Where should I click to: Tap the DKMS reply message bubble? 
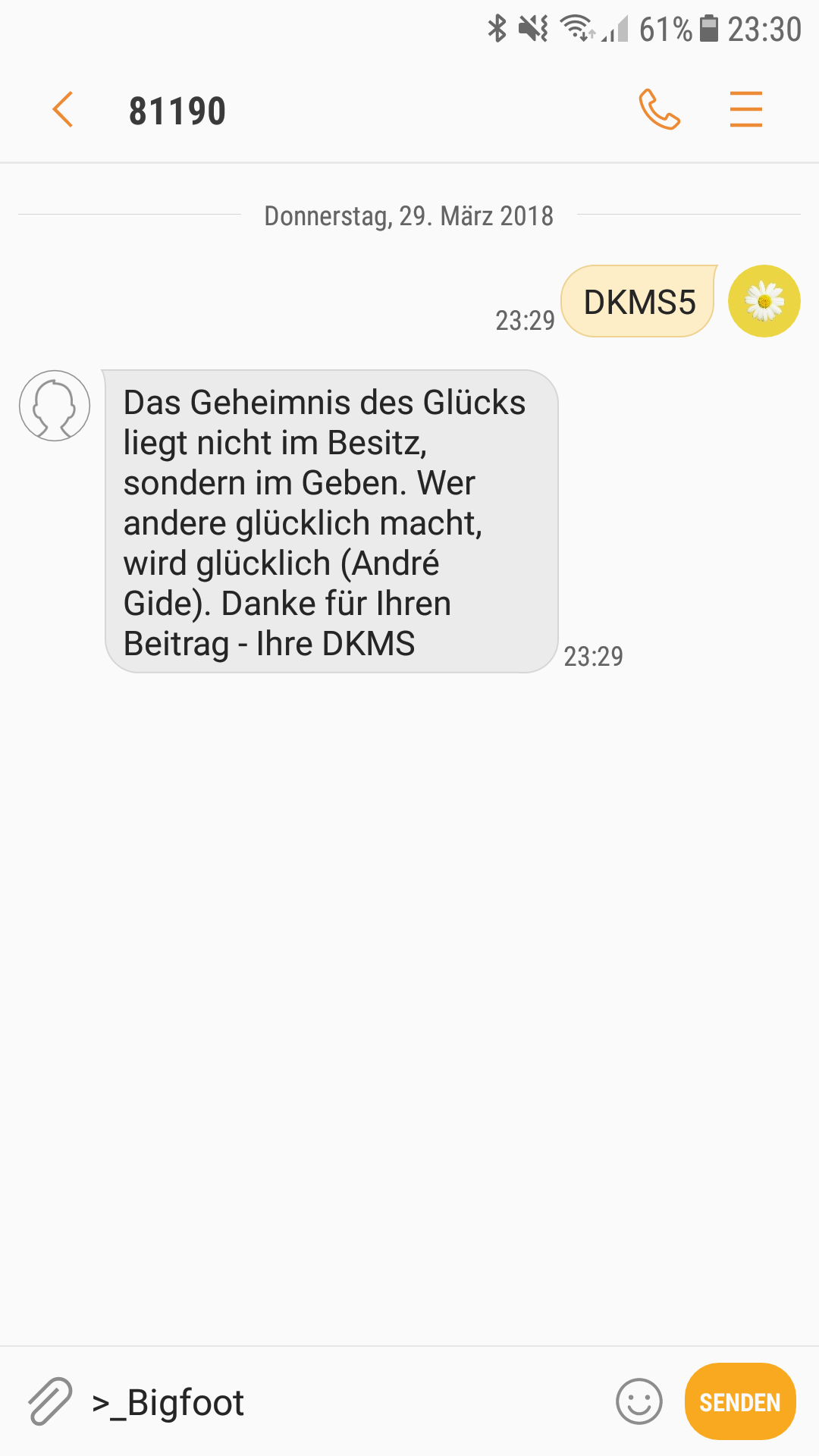331,521
